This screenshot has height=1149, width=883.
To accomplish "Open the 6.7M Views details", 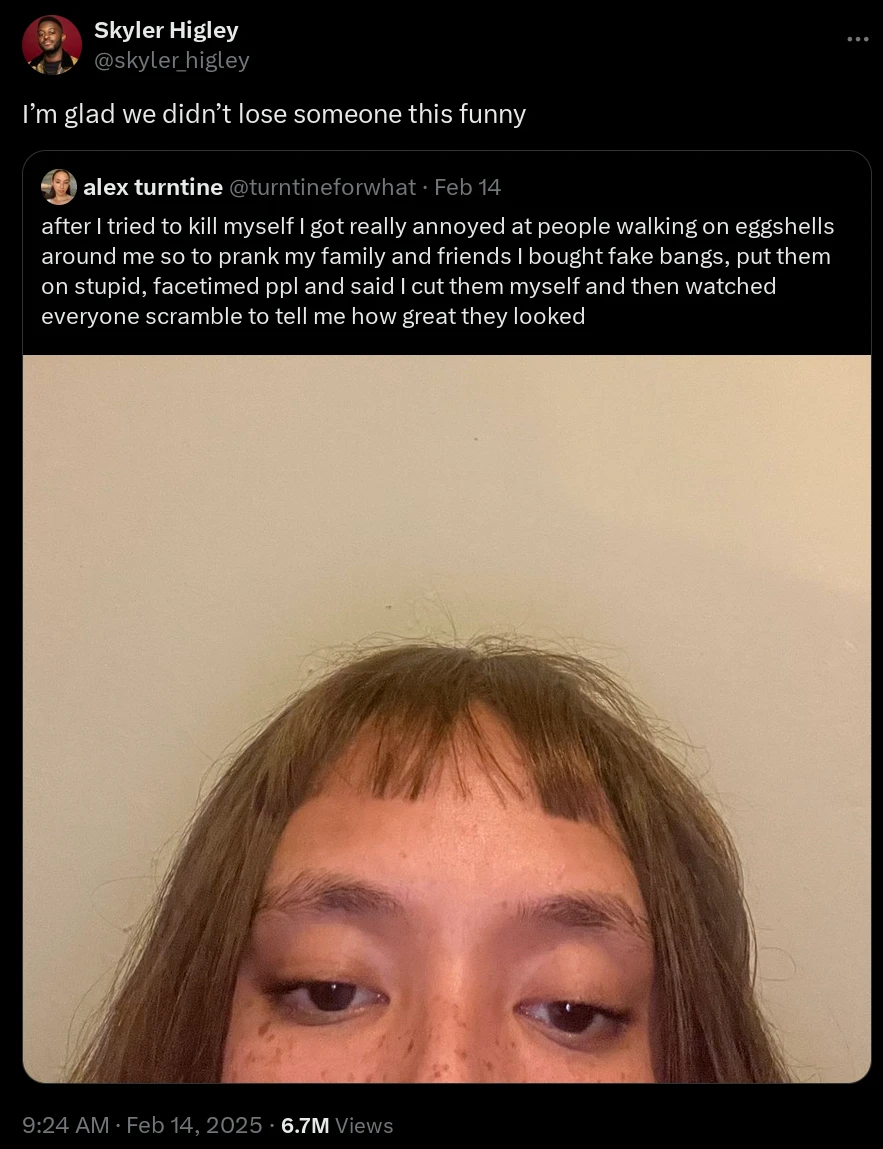I will tap(337, 1125).
